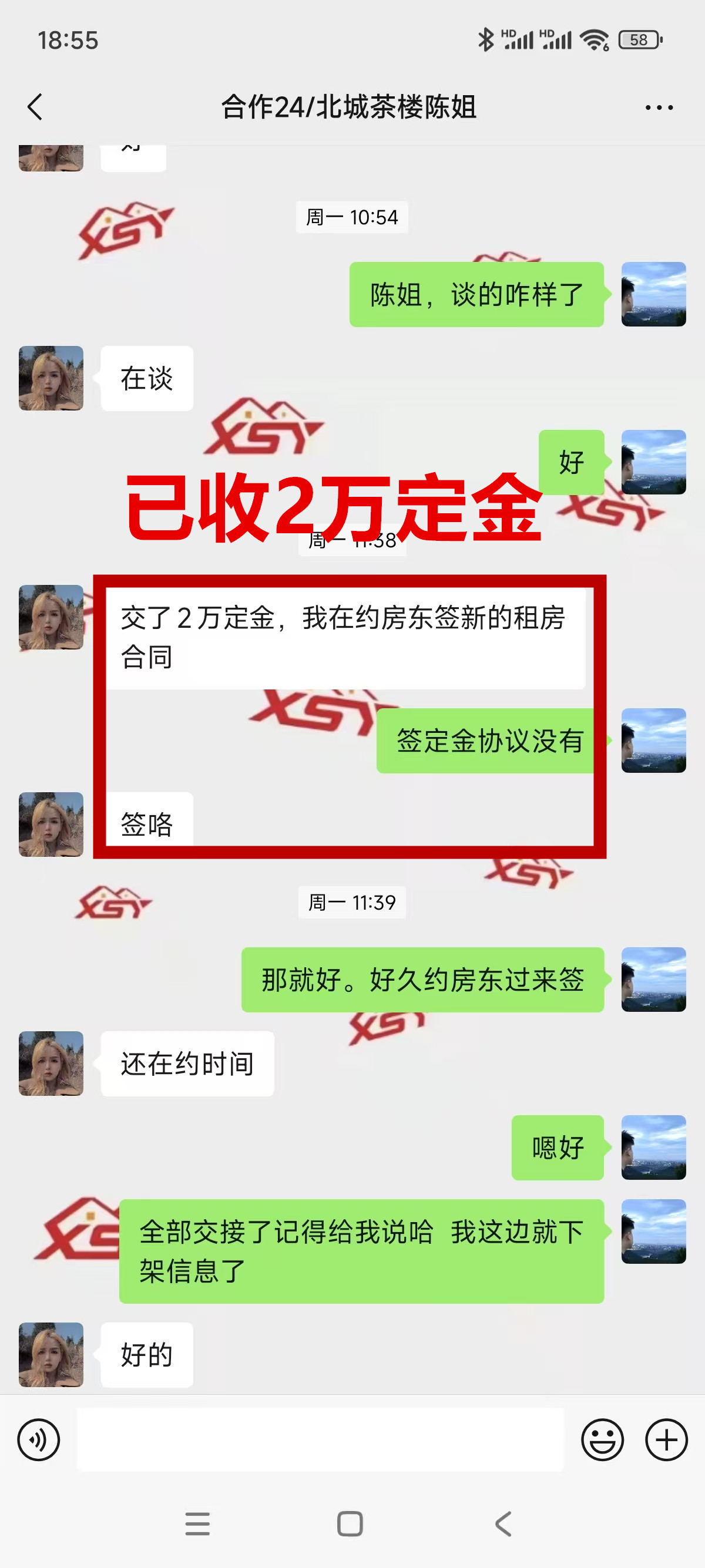
Task: Go back to the chat list
Action: point(35,107)
